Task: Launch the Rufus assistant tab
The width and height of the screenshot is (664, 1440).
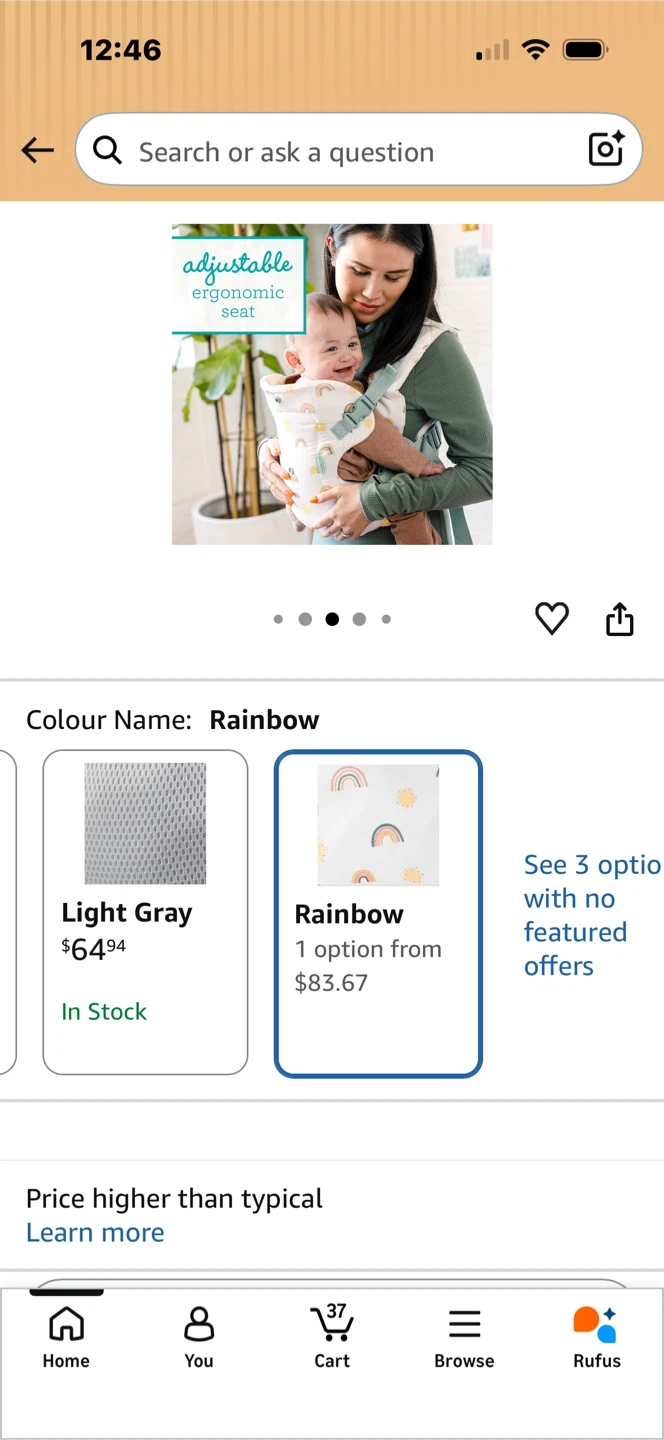Action: pyautogui.click(x=597, y=1337)
